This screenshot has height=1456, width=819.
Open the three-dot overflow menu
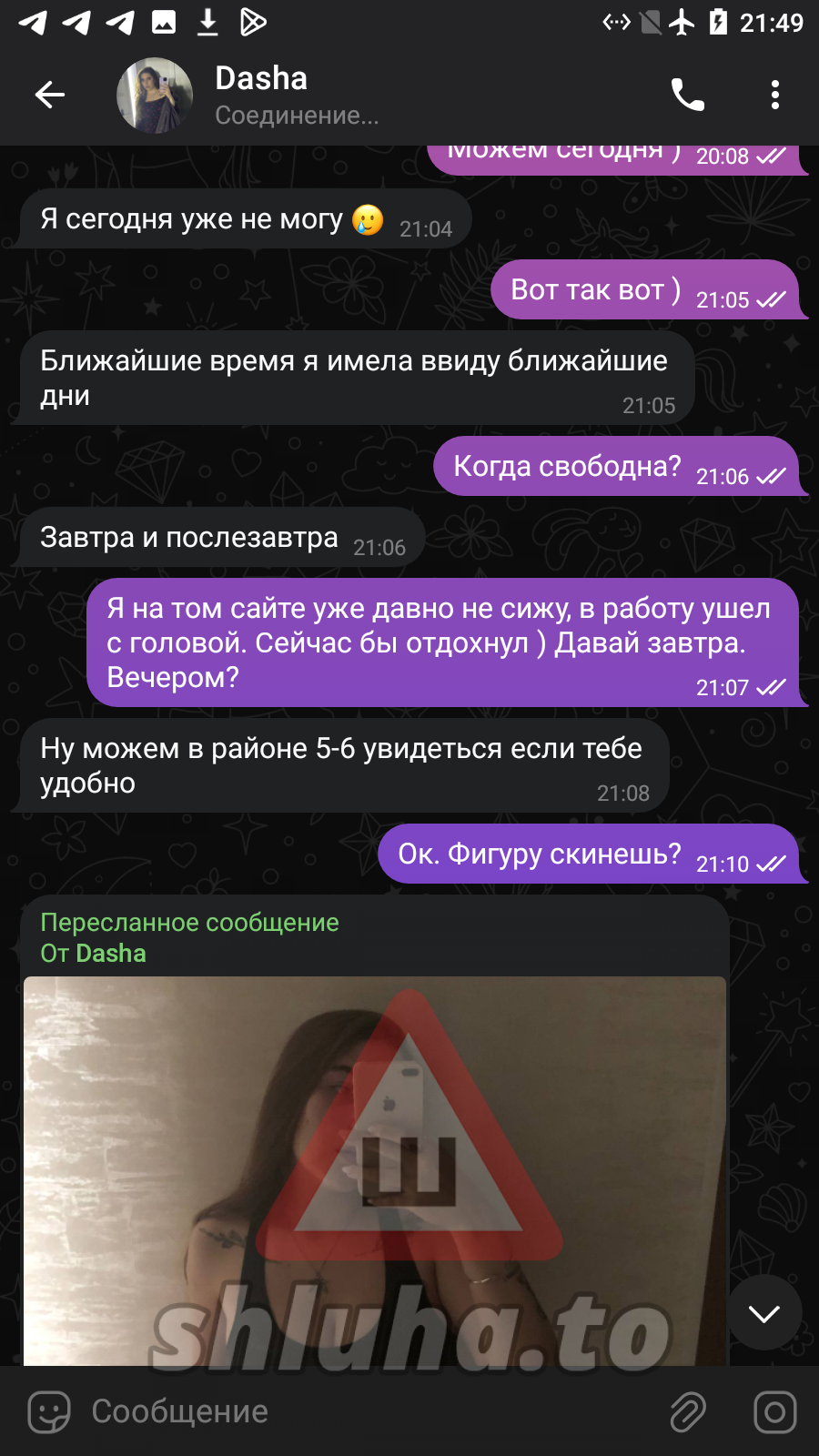click(774, 95)
